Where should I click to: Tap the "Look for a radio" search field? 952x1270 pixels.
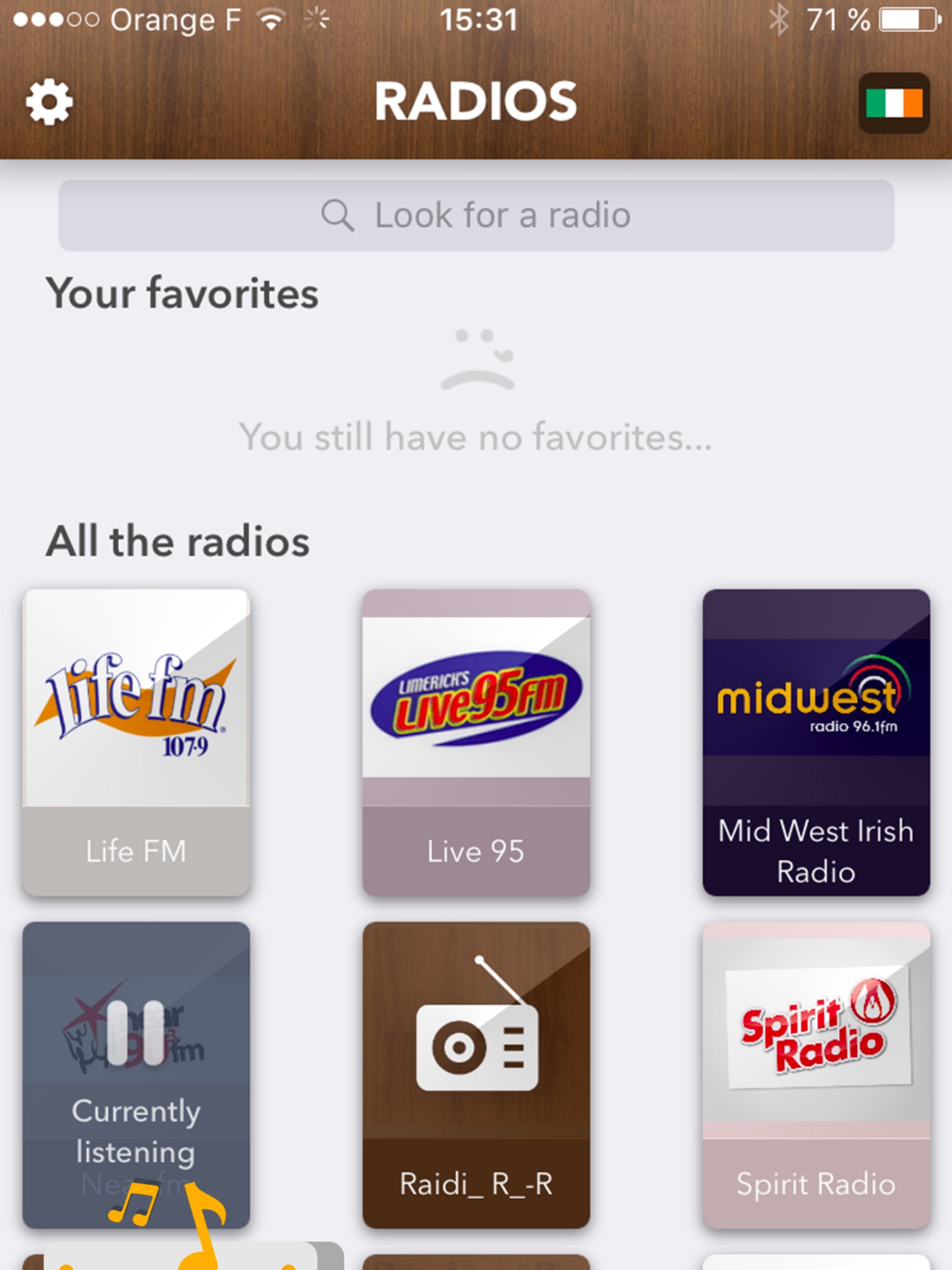(476, 216)
